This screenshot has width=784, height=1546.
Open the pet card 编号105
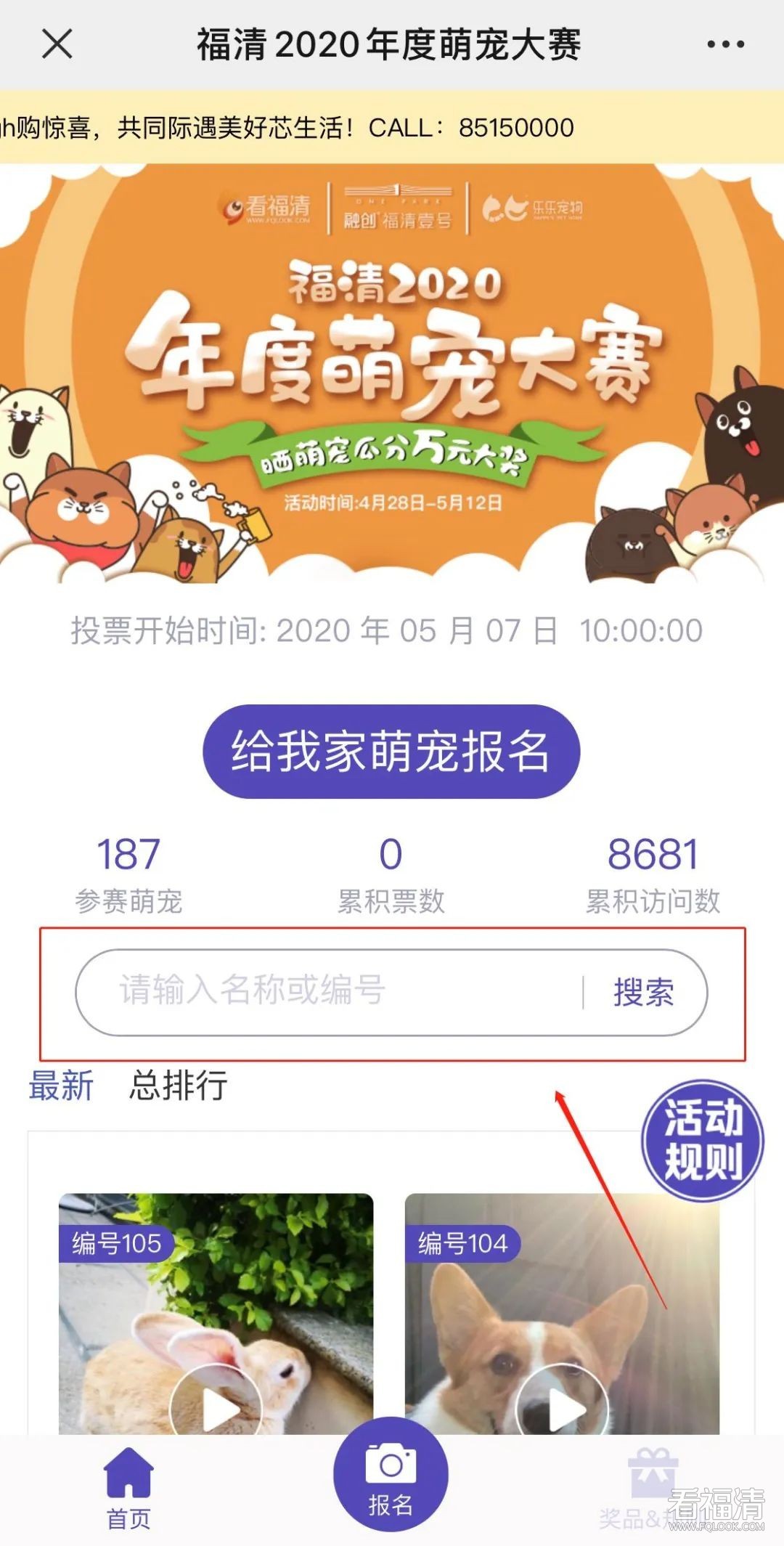216,1314
